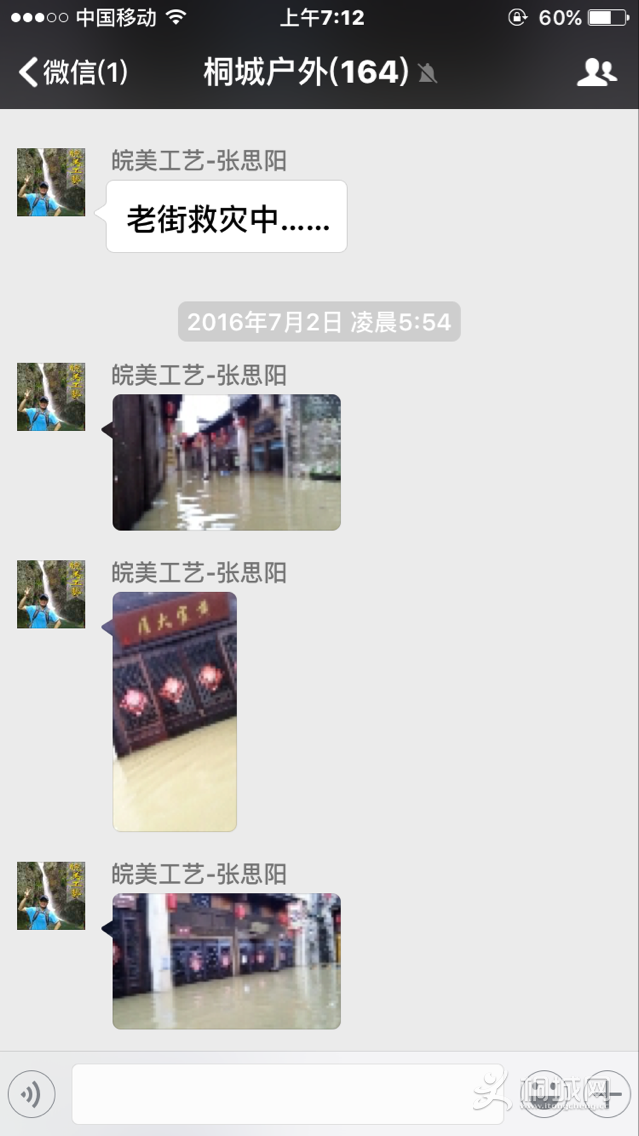Switch to voice message input
Image resolution: width=639 pixels, height=1136 pixels.
[31, 1095]
